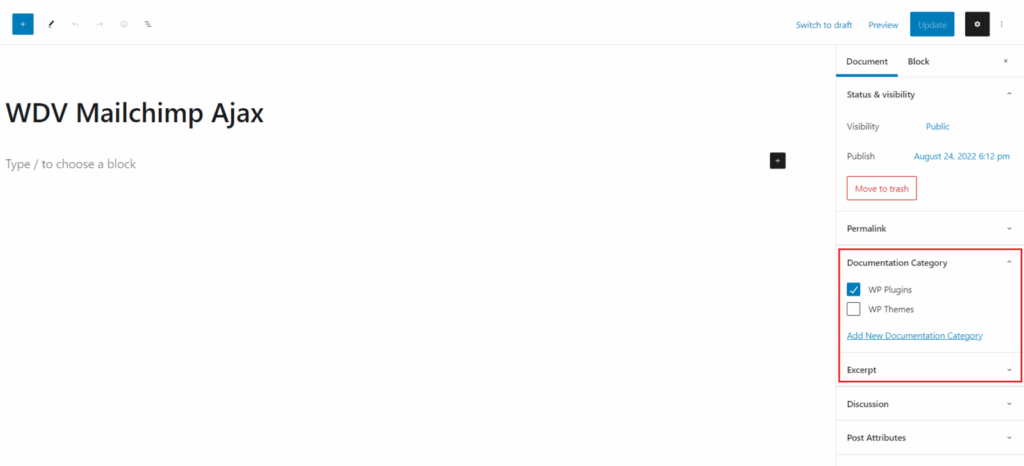Add a block with inline plus button

coord(778,160)
